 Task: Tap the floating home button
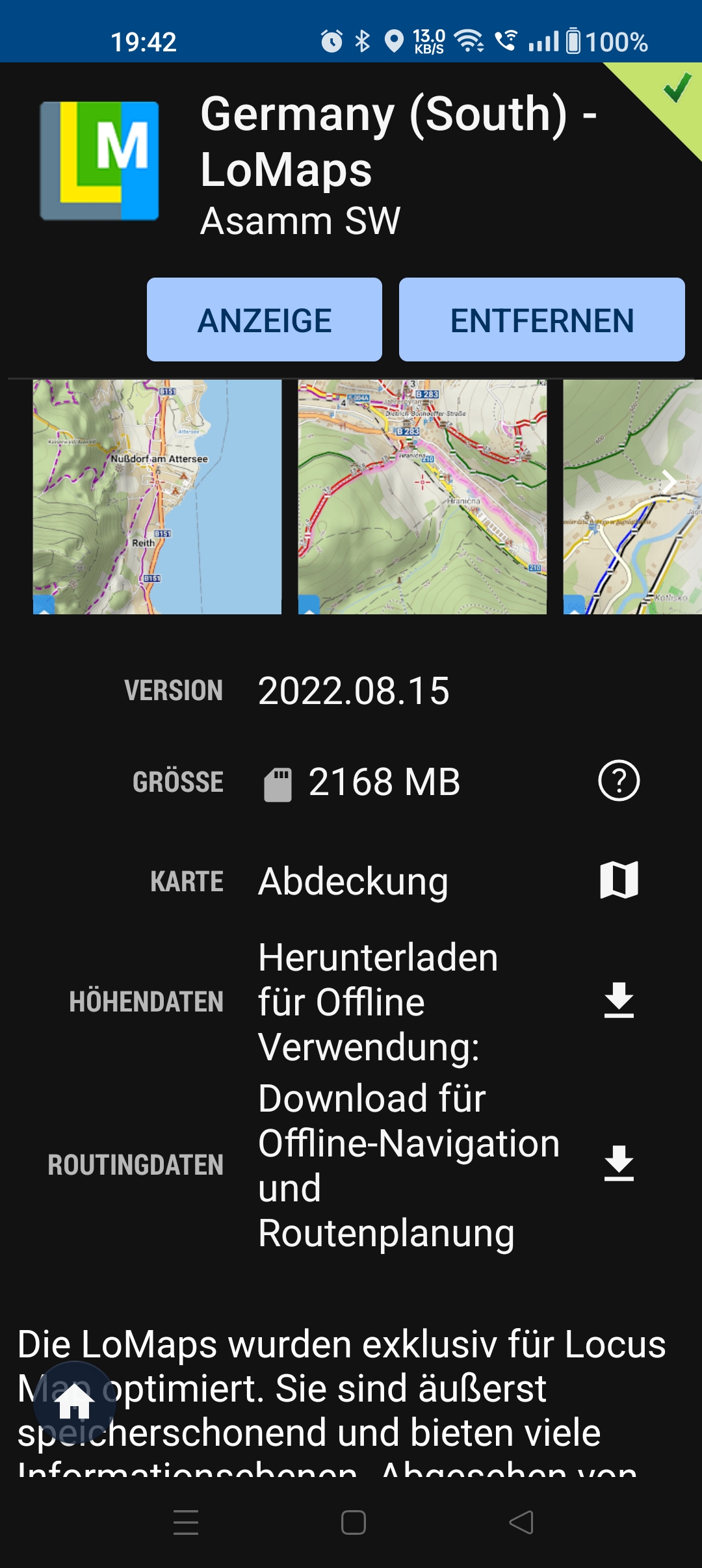(75, 1403)
